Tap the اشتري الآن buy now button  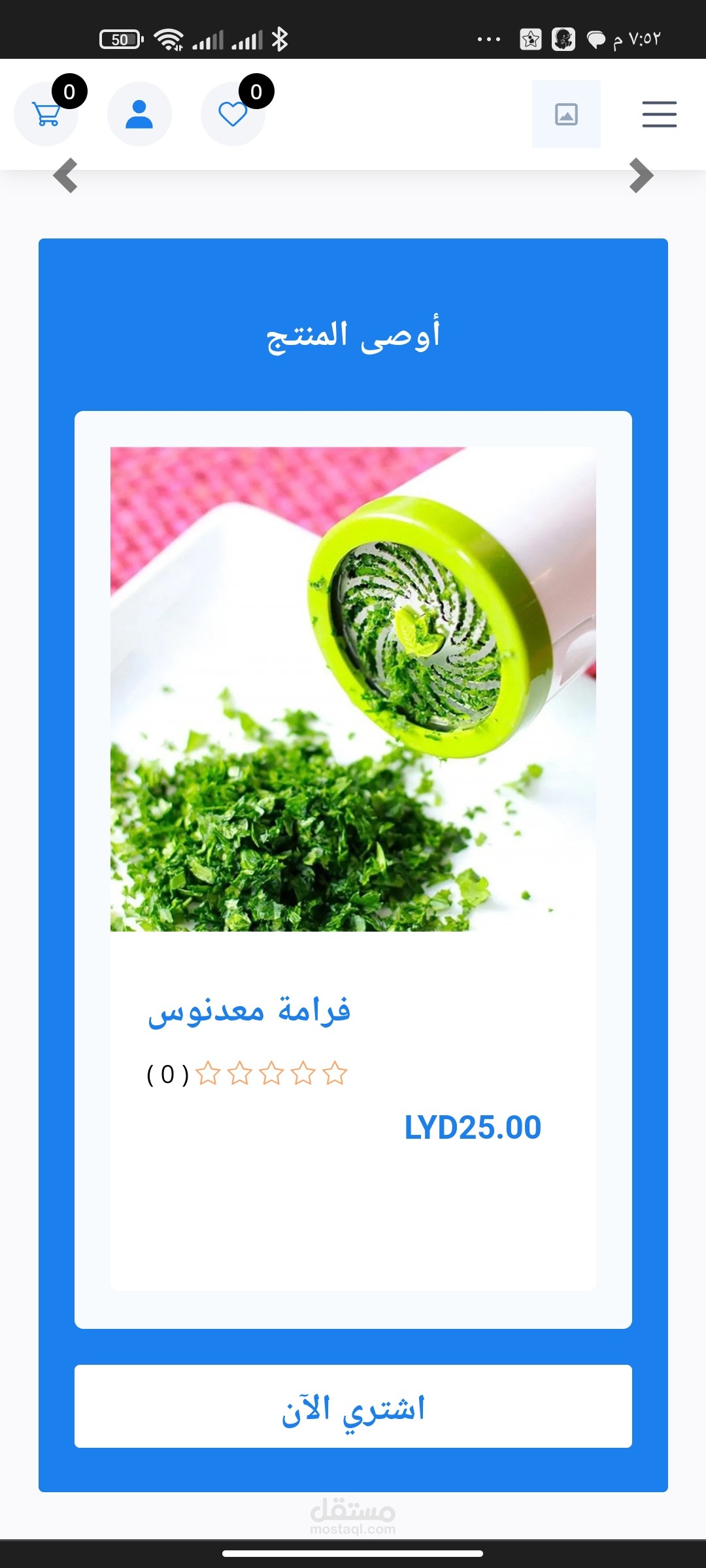353,1406
